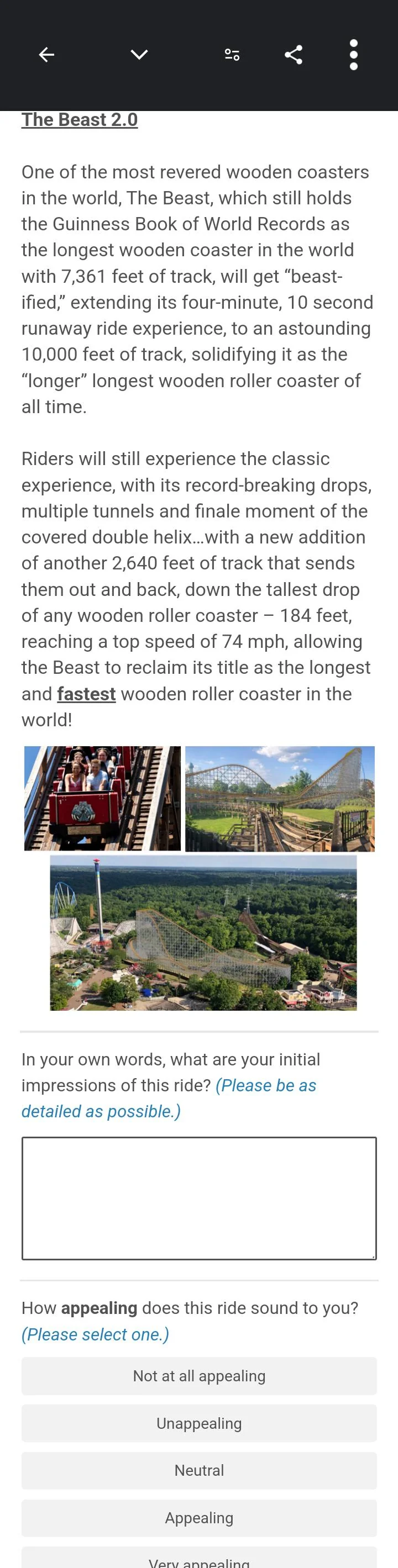
Task: Share this survey page
Action: point(293,55)
